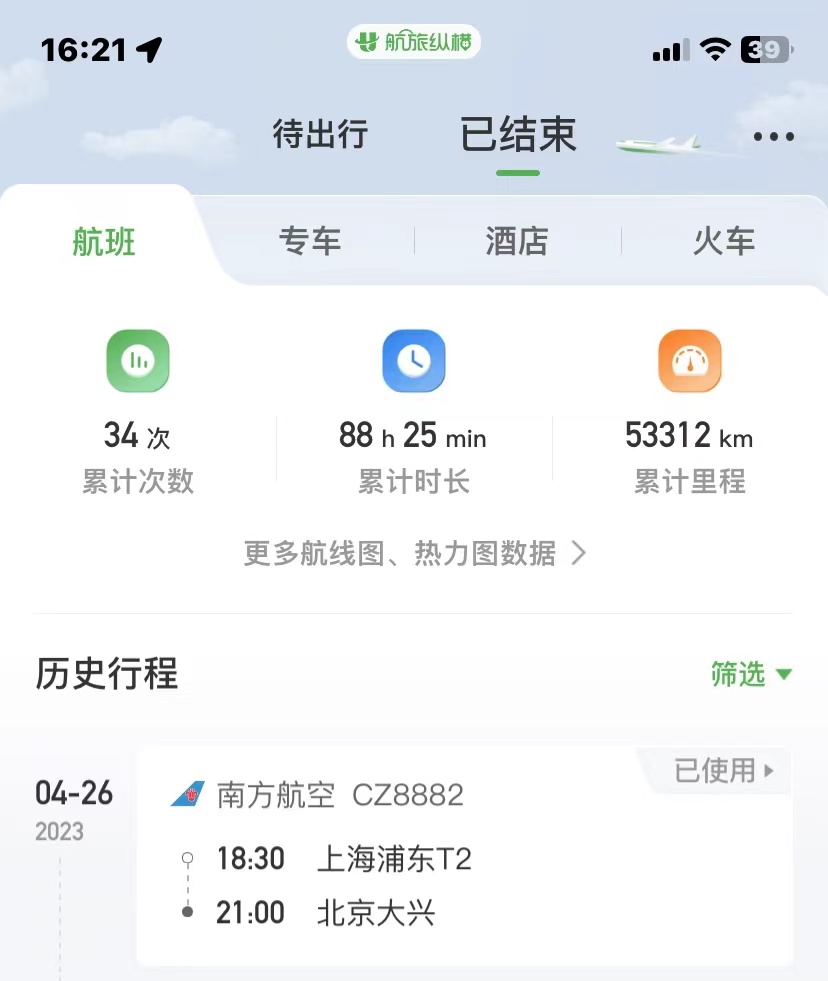Expand the 筛选 filter dropdown
Viewport: 828px width, 981px height.
[751, 674]
